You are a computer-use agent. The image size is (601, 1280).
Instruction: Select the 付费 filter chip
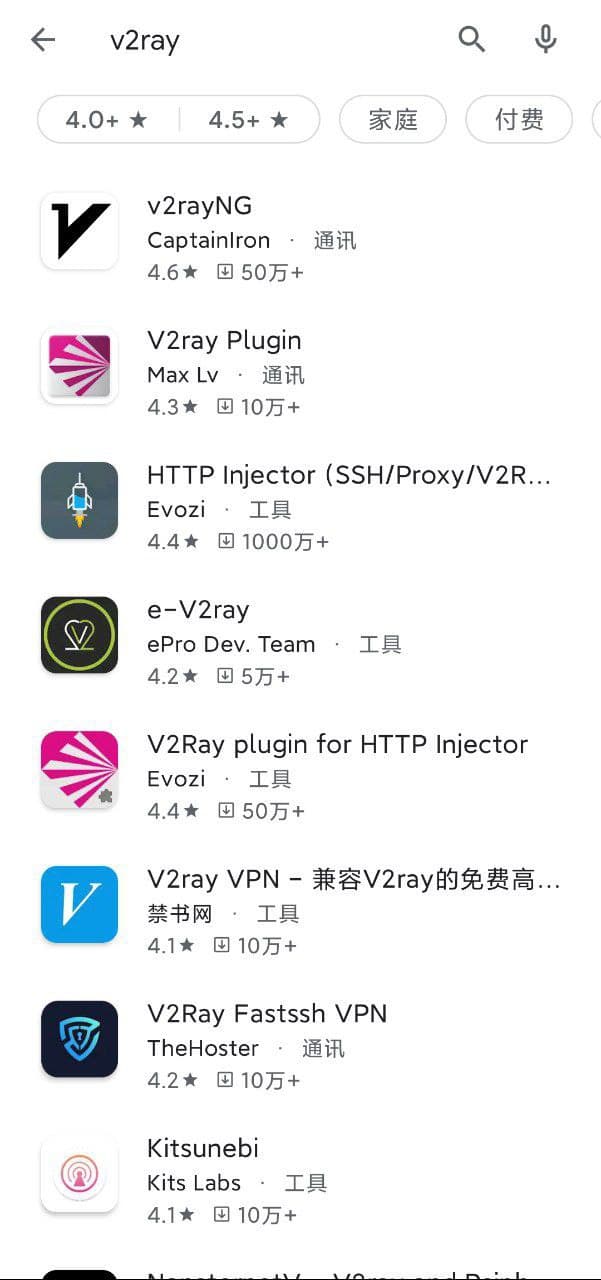[519, 120]
